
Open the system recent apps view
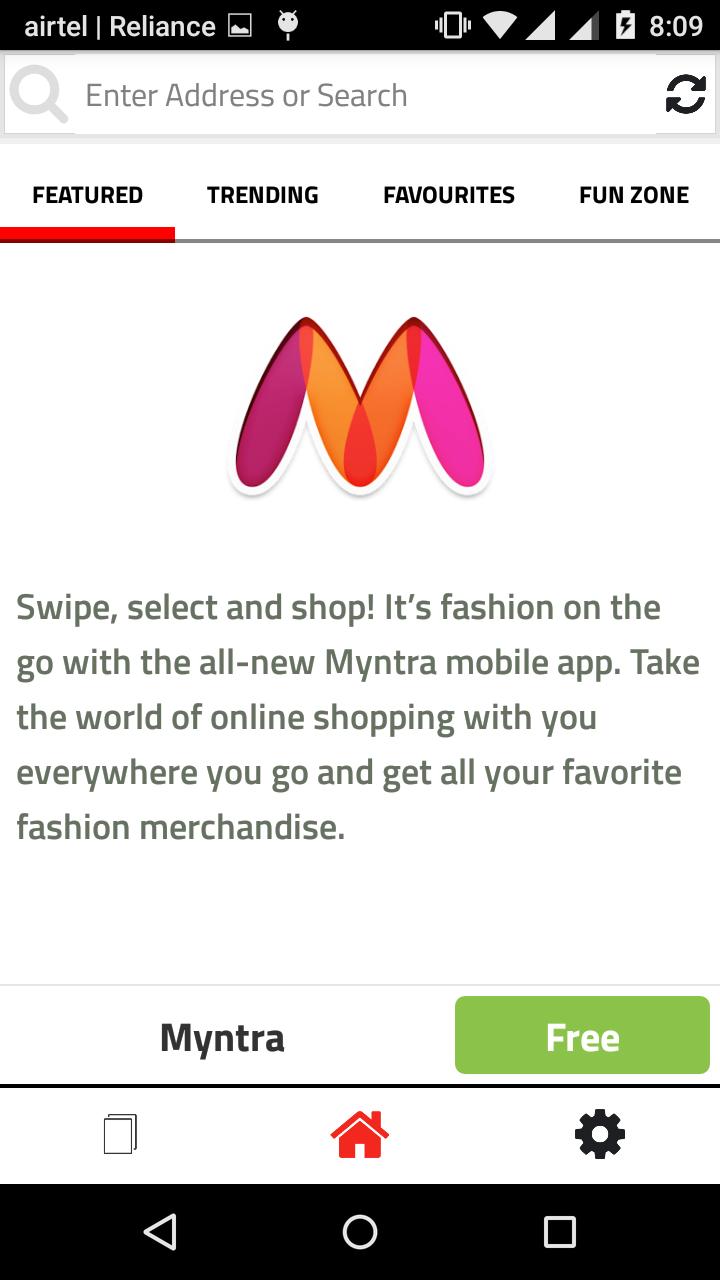click(x=560, y=1232)
